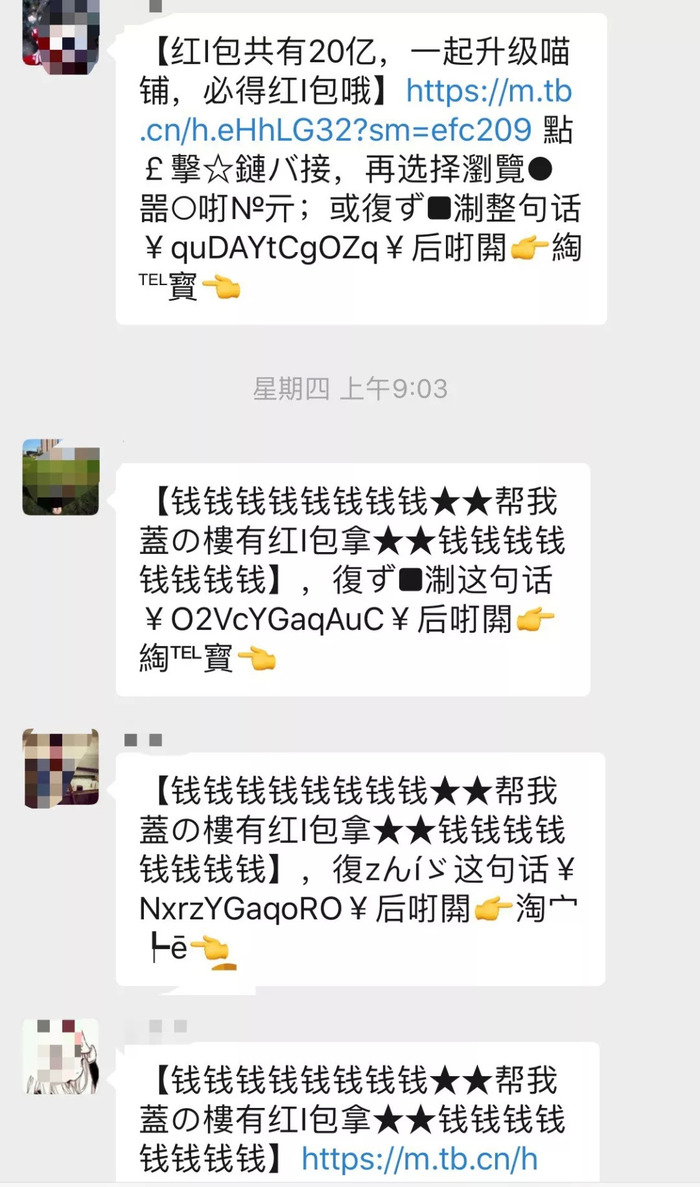Open avatar beside the O2VcYGaqAuC message
This screenshot has height=1187, width=700.
tap(61, 477)
